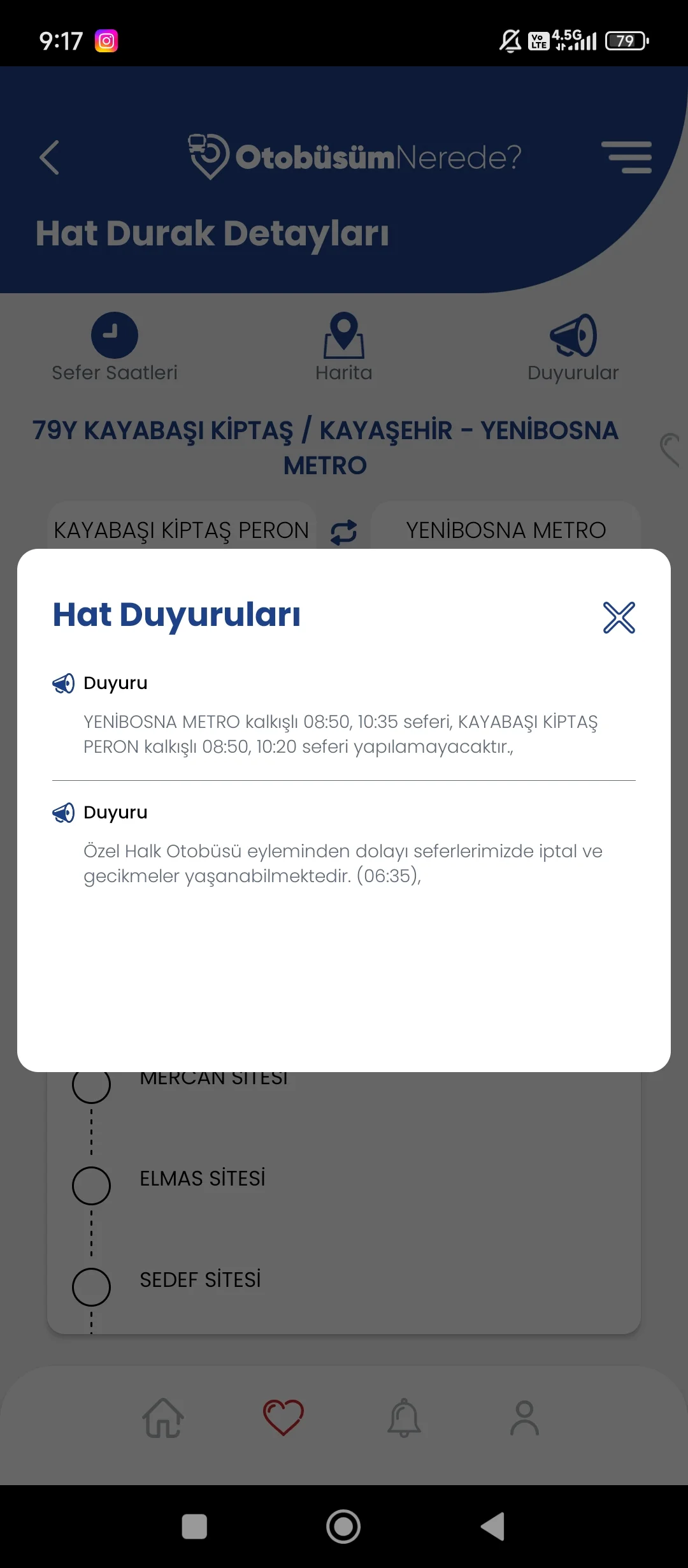
Task: Switch to the Harita tab
Action: 344,347
